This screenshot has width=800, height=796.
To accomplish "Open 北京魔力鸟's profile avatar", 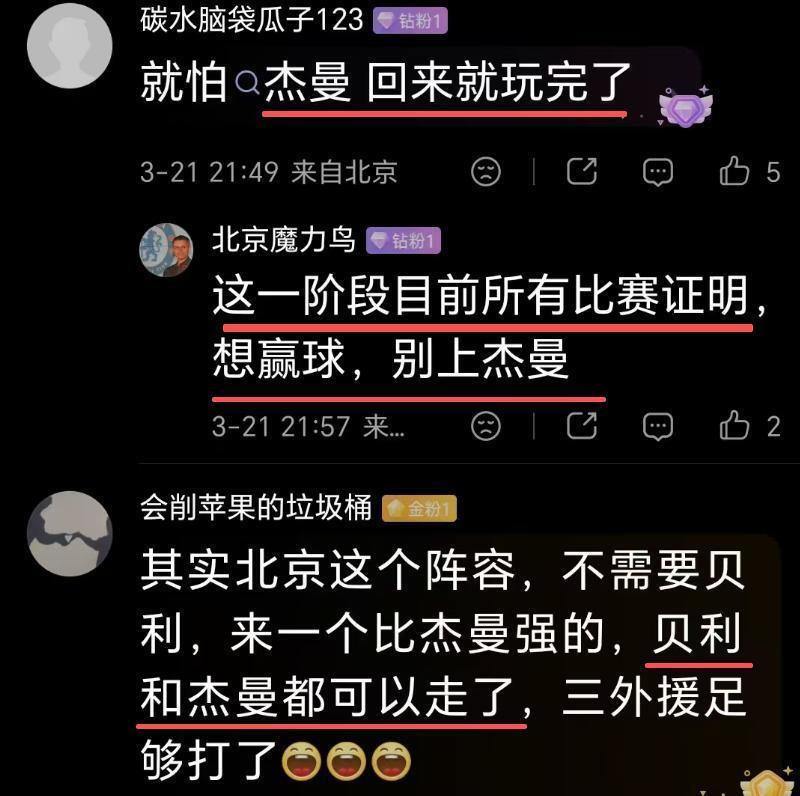I will (x=165, y=250).
